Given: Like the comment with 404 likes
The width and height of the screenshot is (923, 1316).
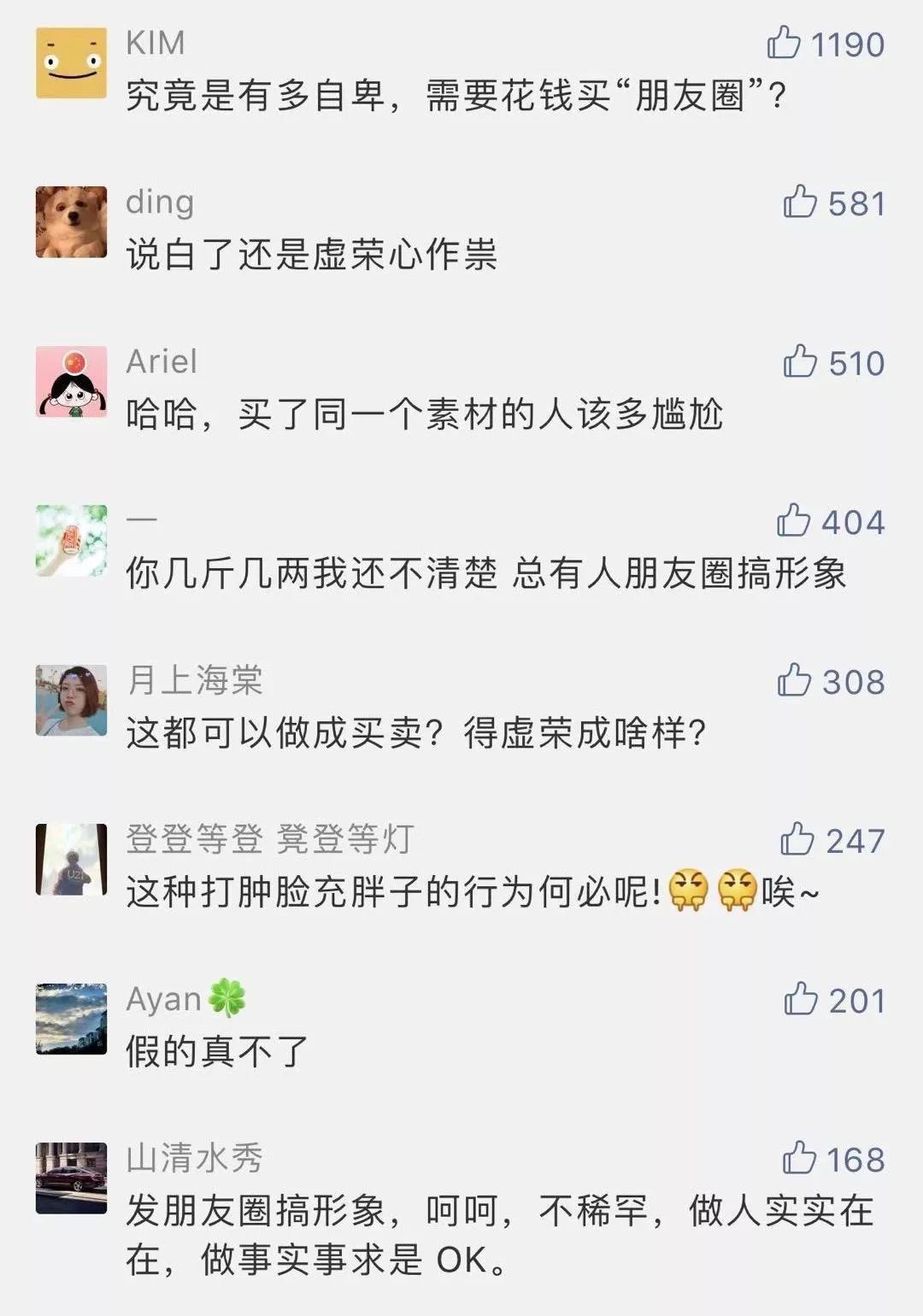Looking at the screenshot, I should pyautogui.click(x=794, y=520).
